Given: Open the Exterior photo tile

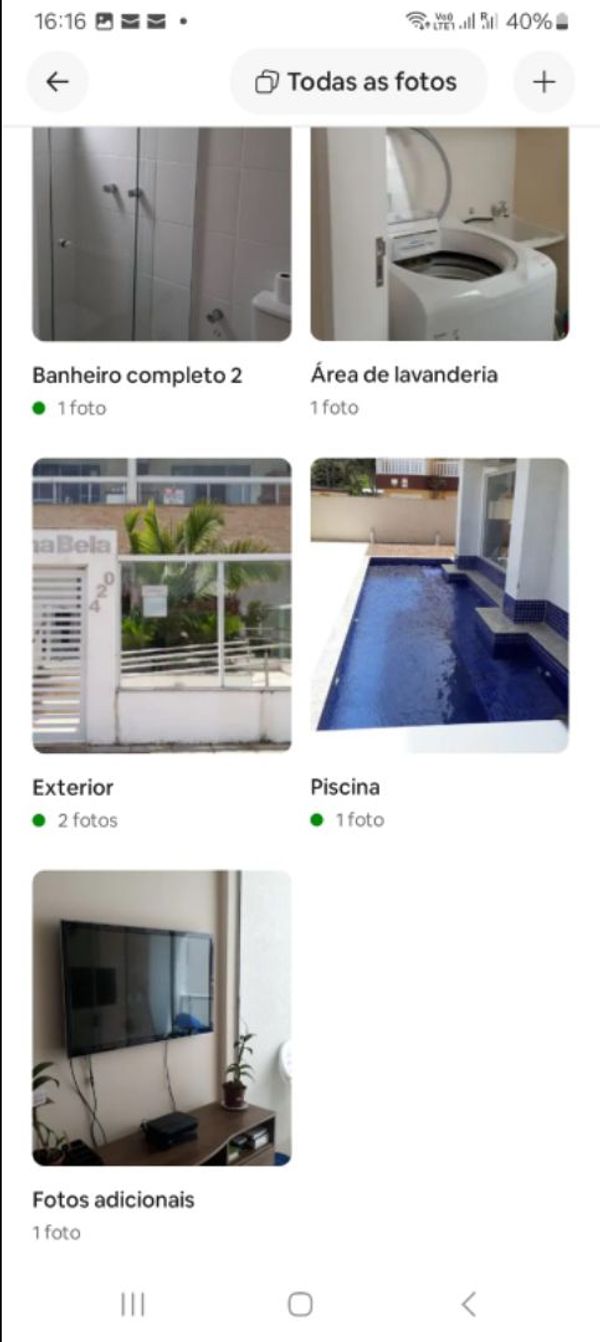Looking at the screenshot, I should 162,605.
